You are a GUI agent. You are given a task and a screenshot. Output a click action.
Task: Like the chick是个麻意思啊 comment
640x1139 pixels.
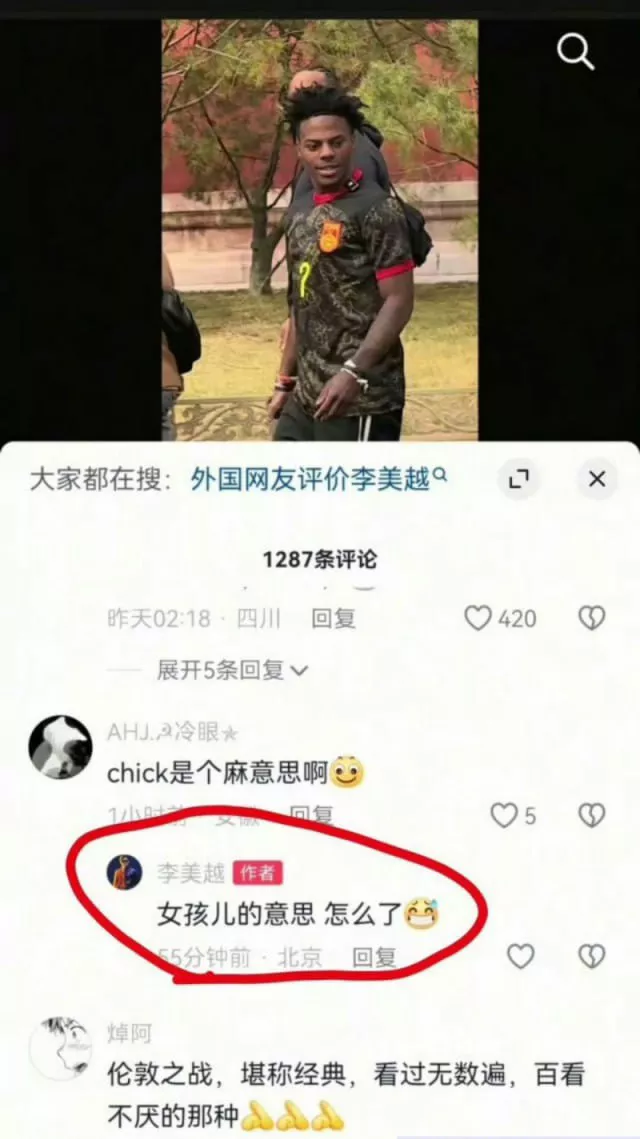[x=504, y=816]
